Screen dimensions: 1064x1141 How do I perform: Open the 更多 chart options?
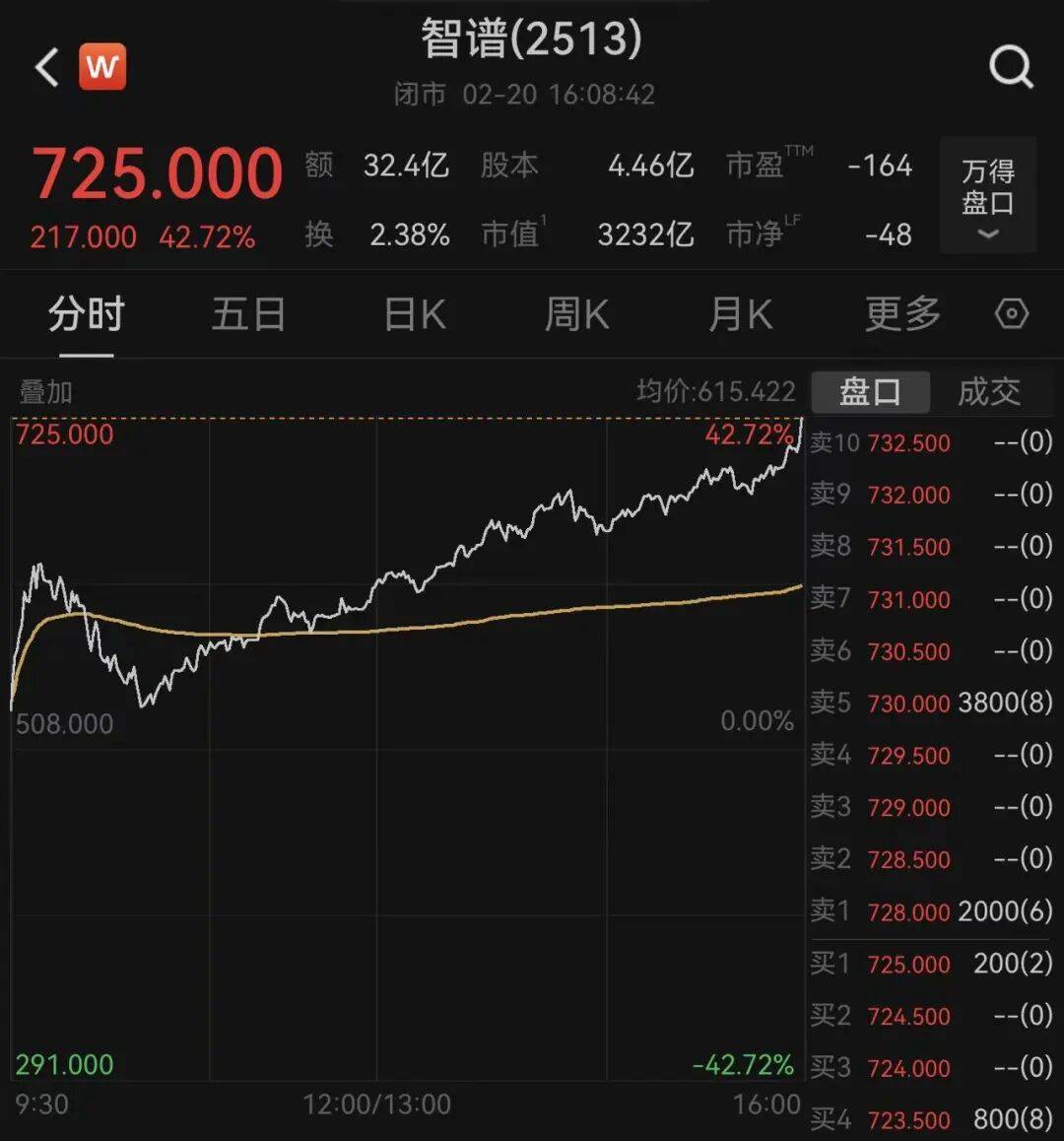(x=902, y=315)
